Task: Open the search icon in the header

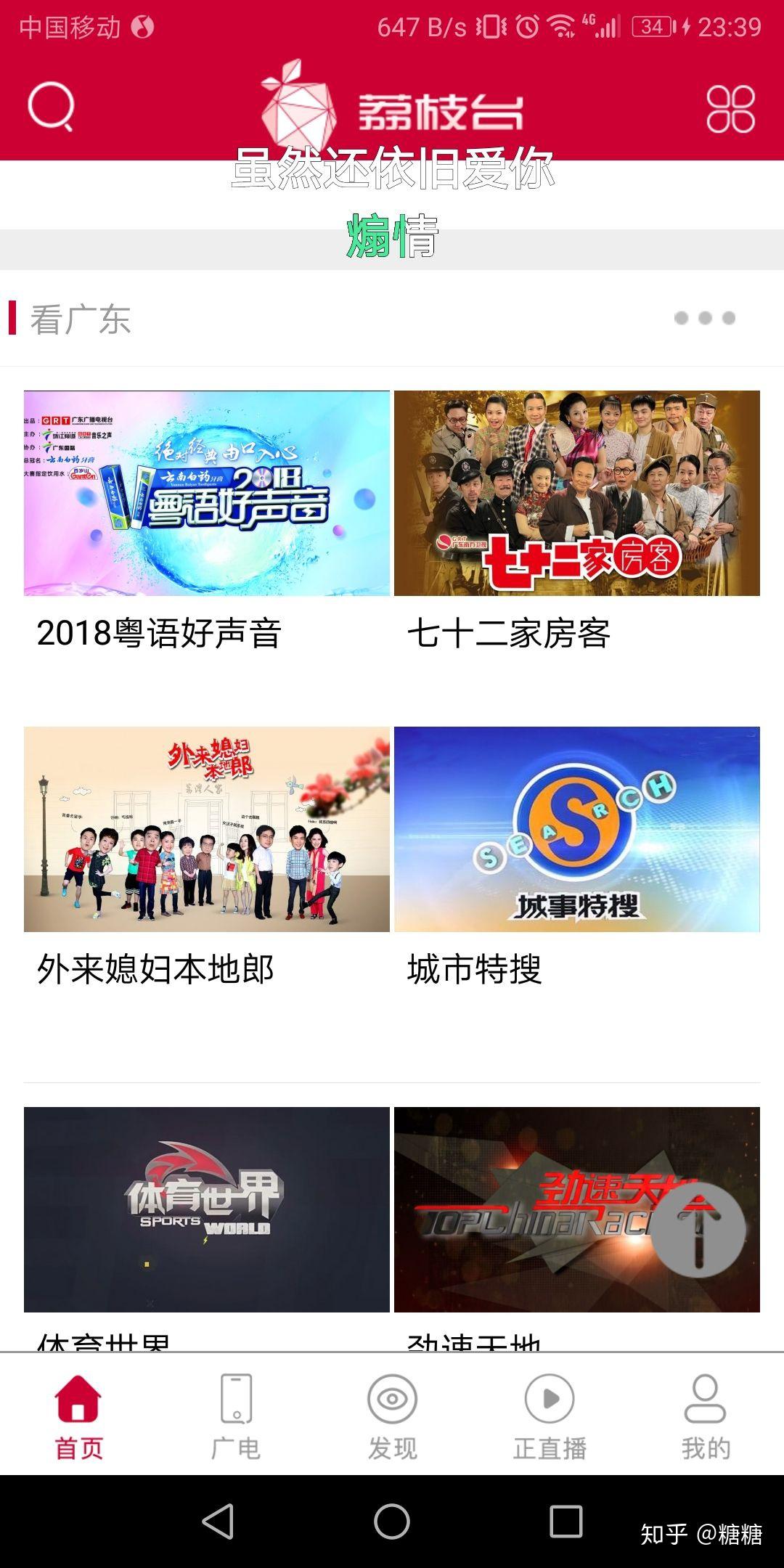Action: [x=51, y=108]
